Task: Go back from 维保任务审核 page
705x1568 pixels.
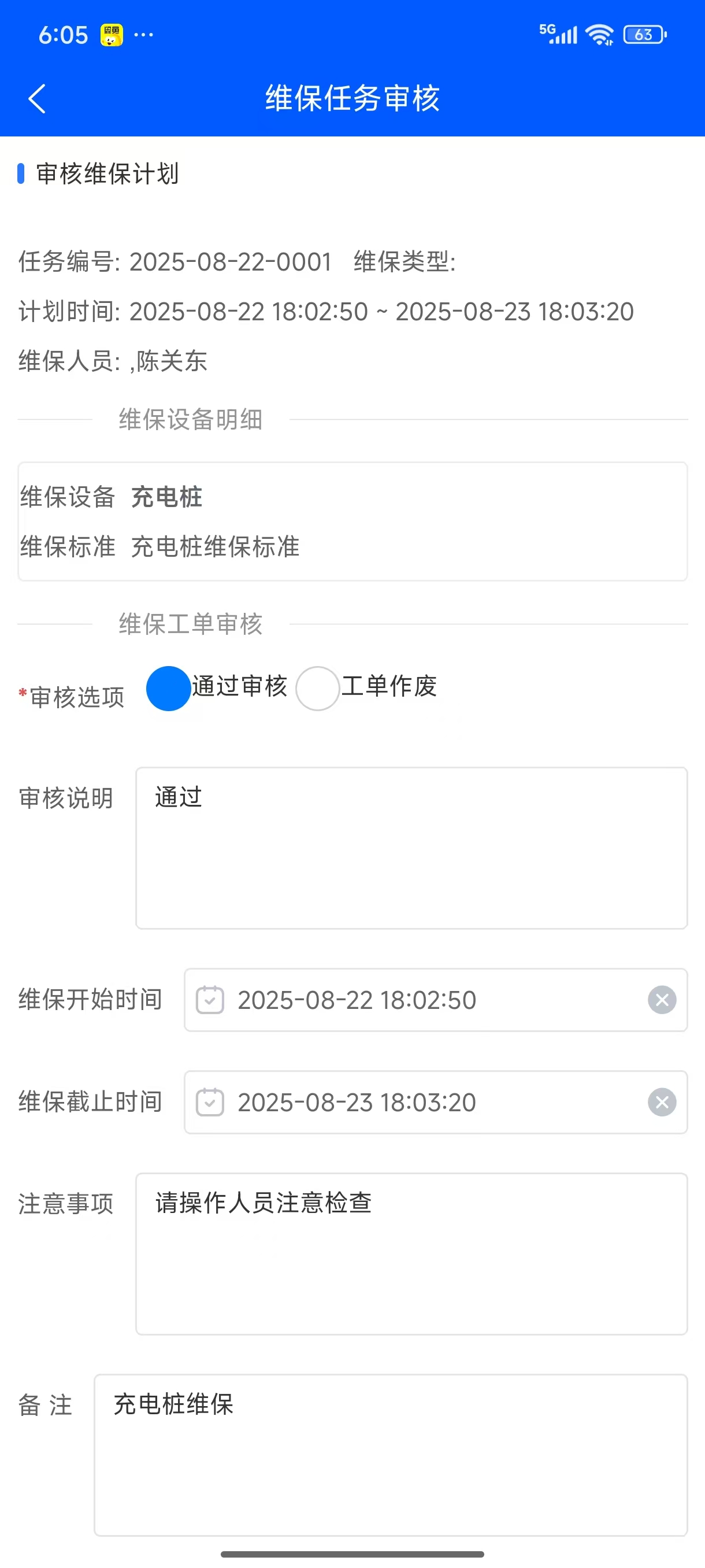Action: [37, 99]
